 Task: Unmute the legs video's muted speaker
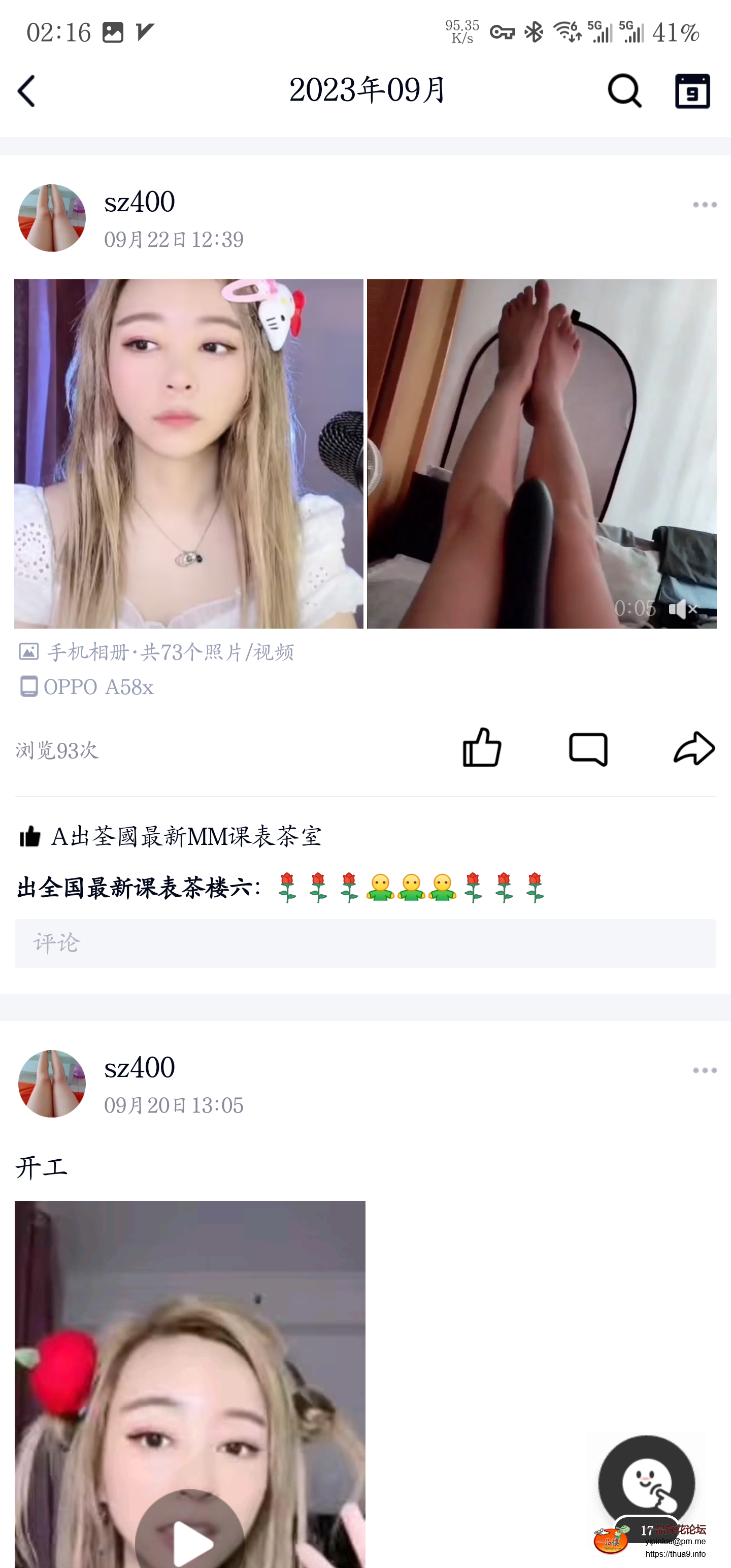point(682,609)
